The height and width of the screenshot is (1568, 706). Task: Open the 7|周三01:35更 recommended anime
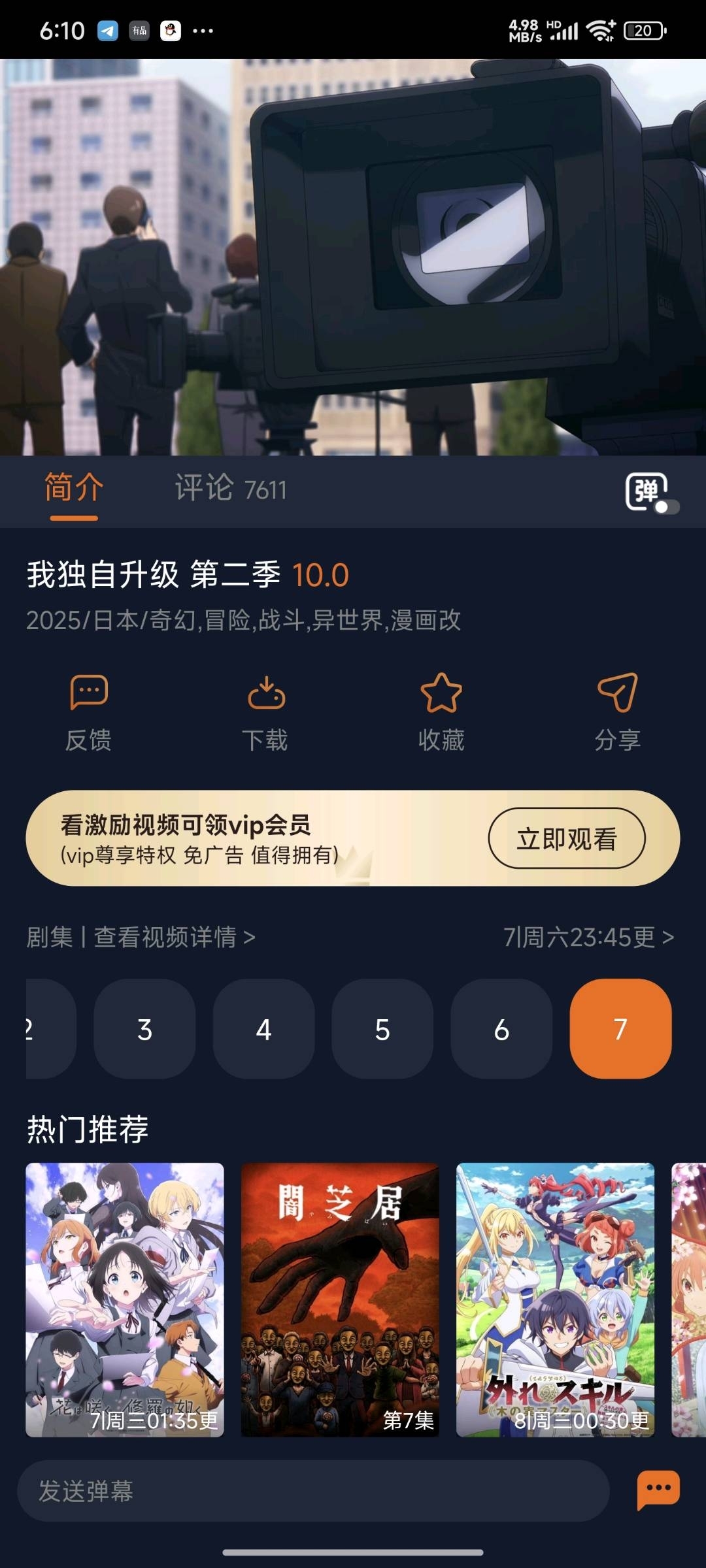[125, 1299]
